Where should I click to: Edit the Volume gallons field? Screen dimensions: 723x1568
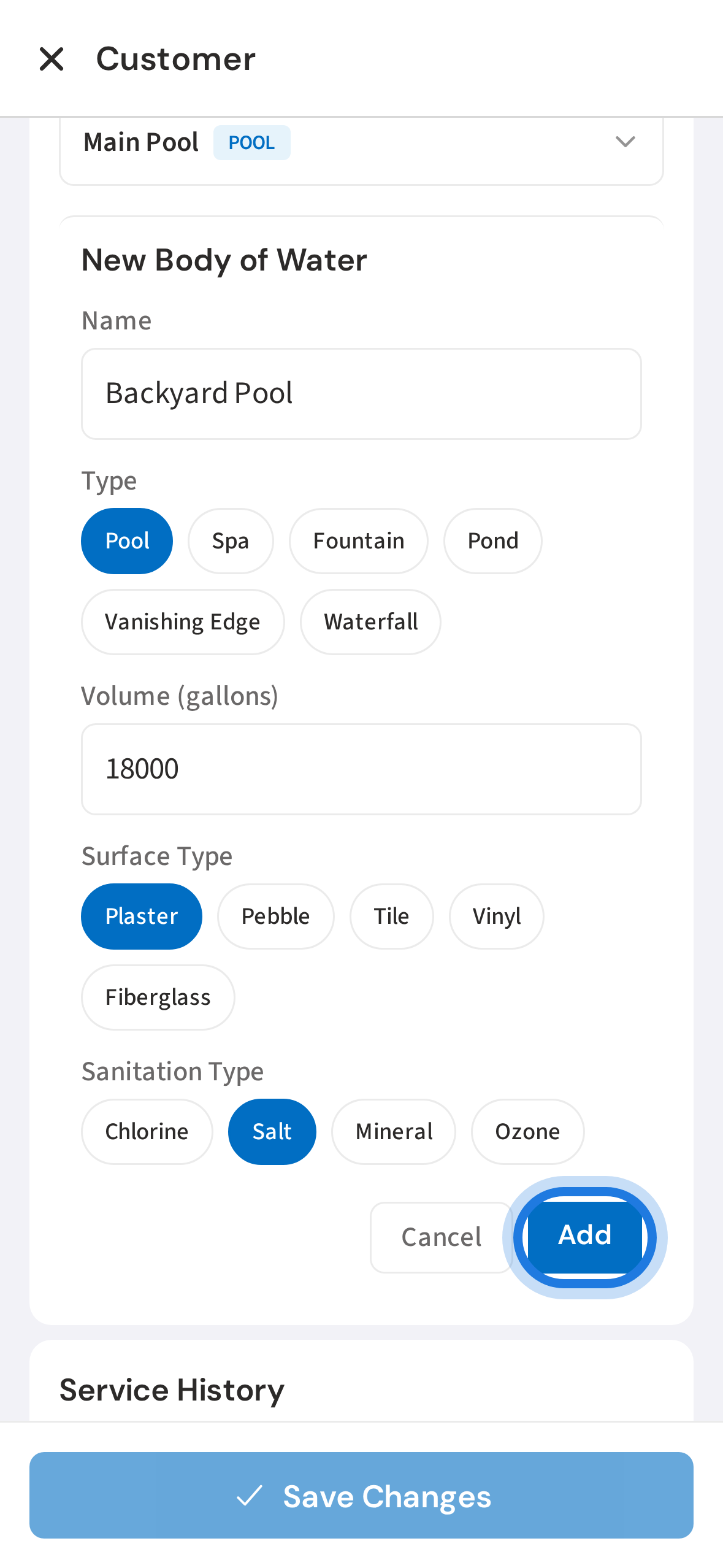point(361,769)
